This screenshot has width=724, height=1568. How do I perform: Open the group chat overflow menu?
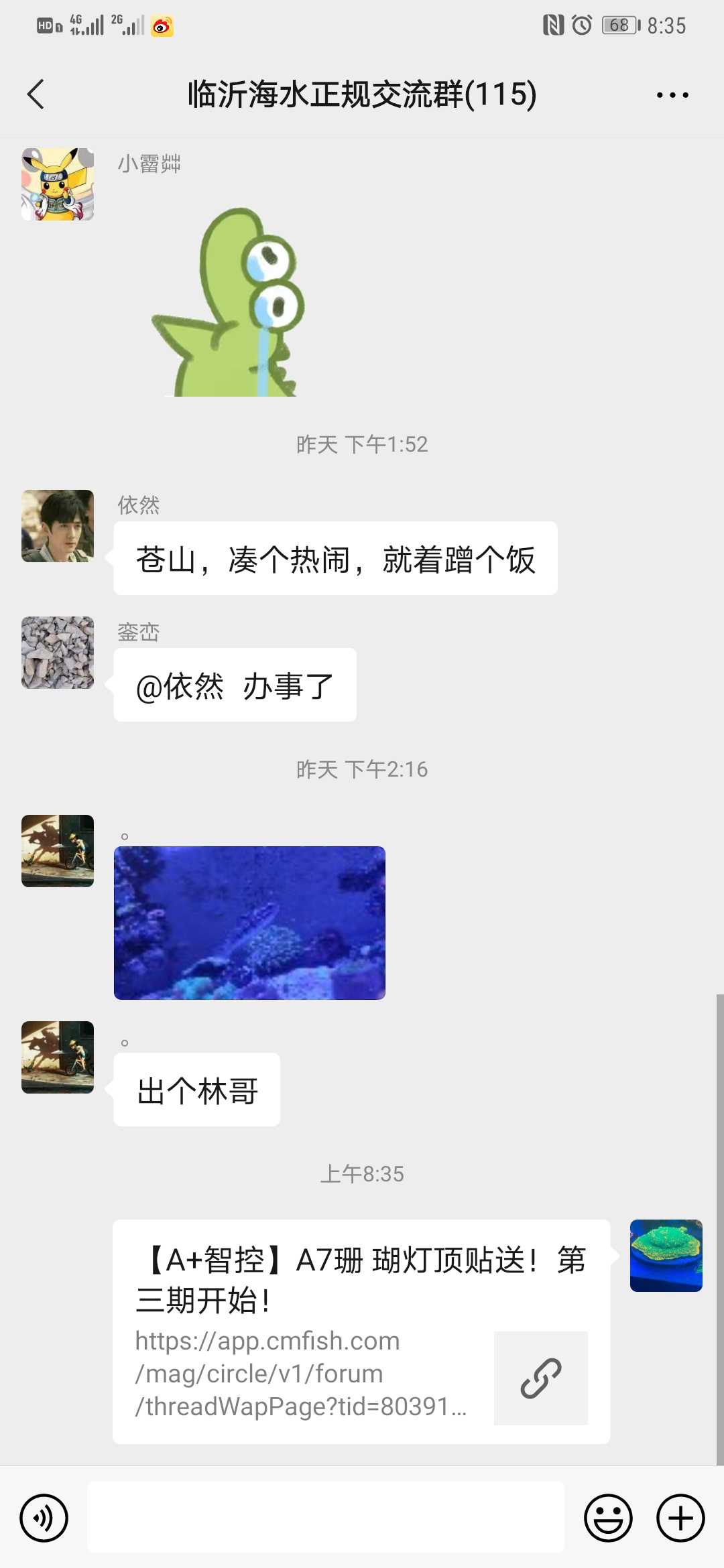point(672,94)
